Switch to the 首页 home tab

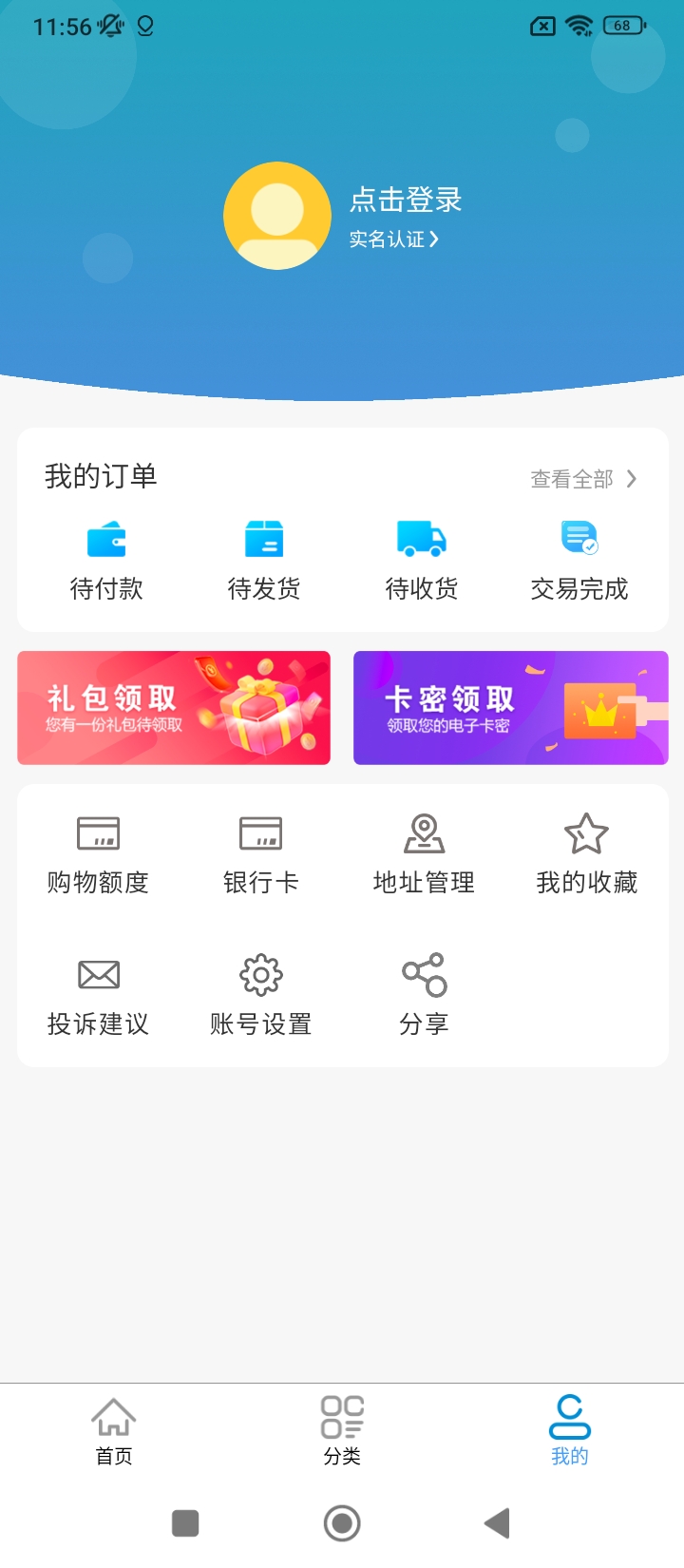(x=114, y=1430)
